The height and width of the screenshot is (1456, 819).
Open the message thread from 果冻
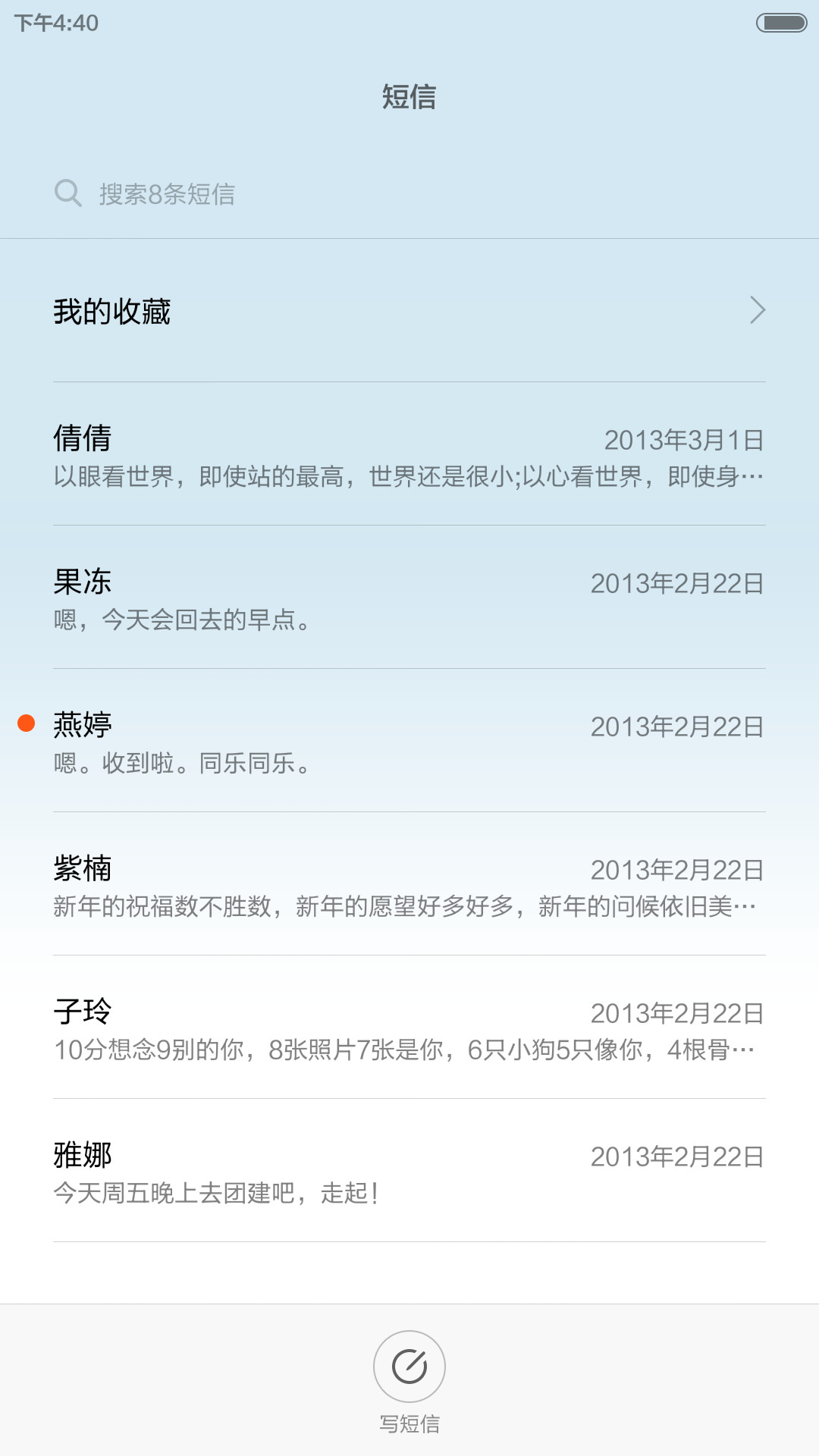click(x=409, y=598)
